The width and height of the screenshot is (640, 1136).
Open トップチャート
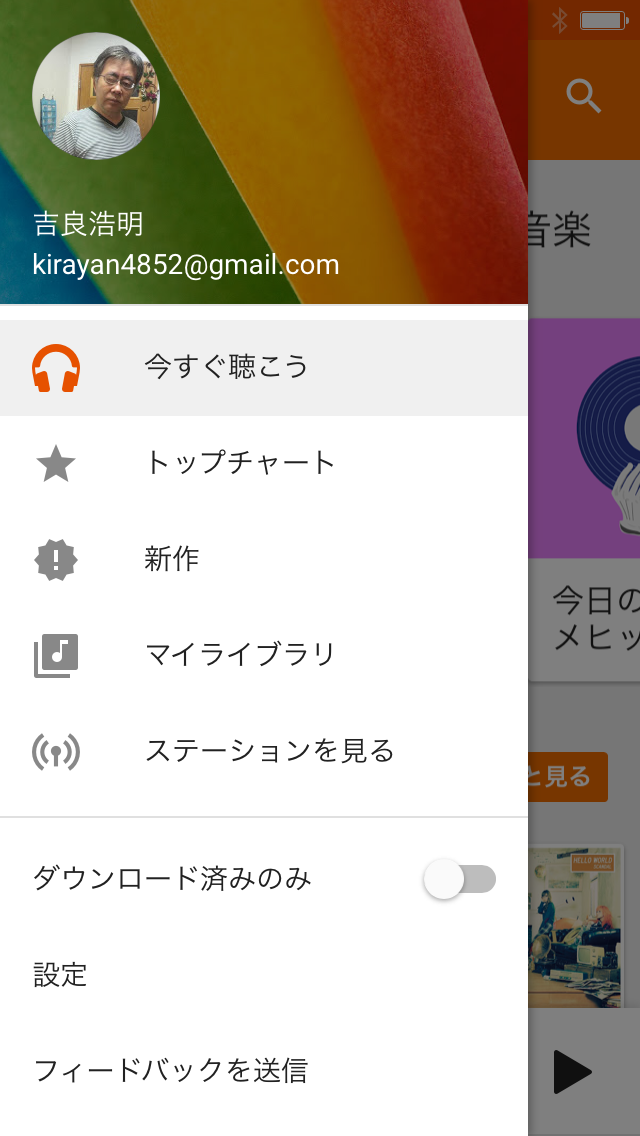(x=264, y=463)
